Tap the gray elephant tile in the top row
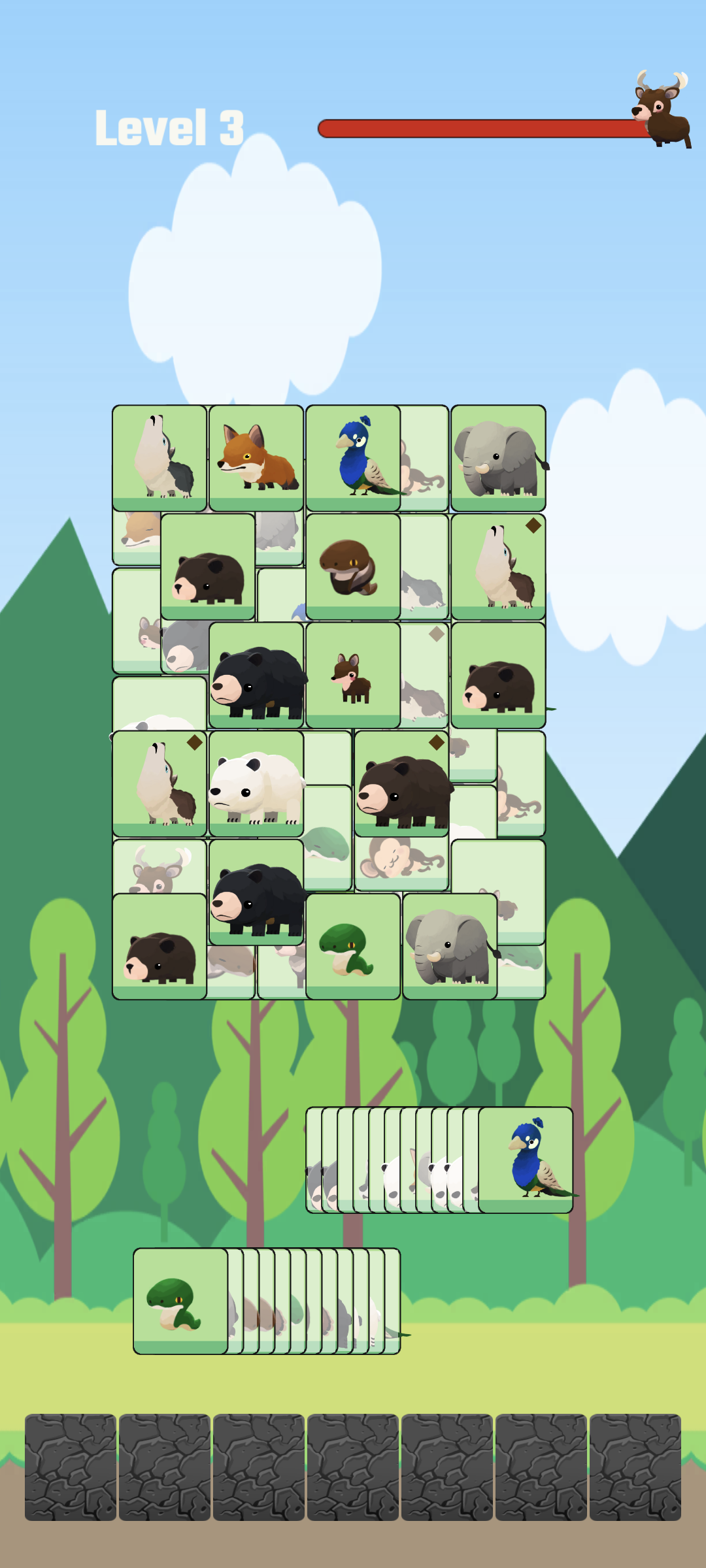 coord(499,457)
